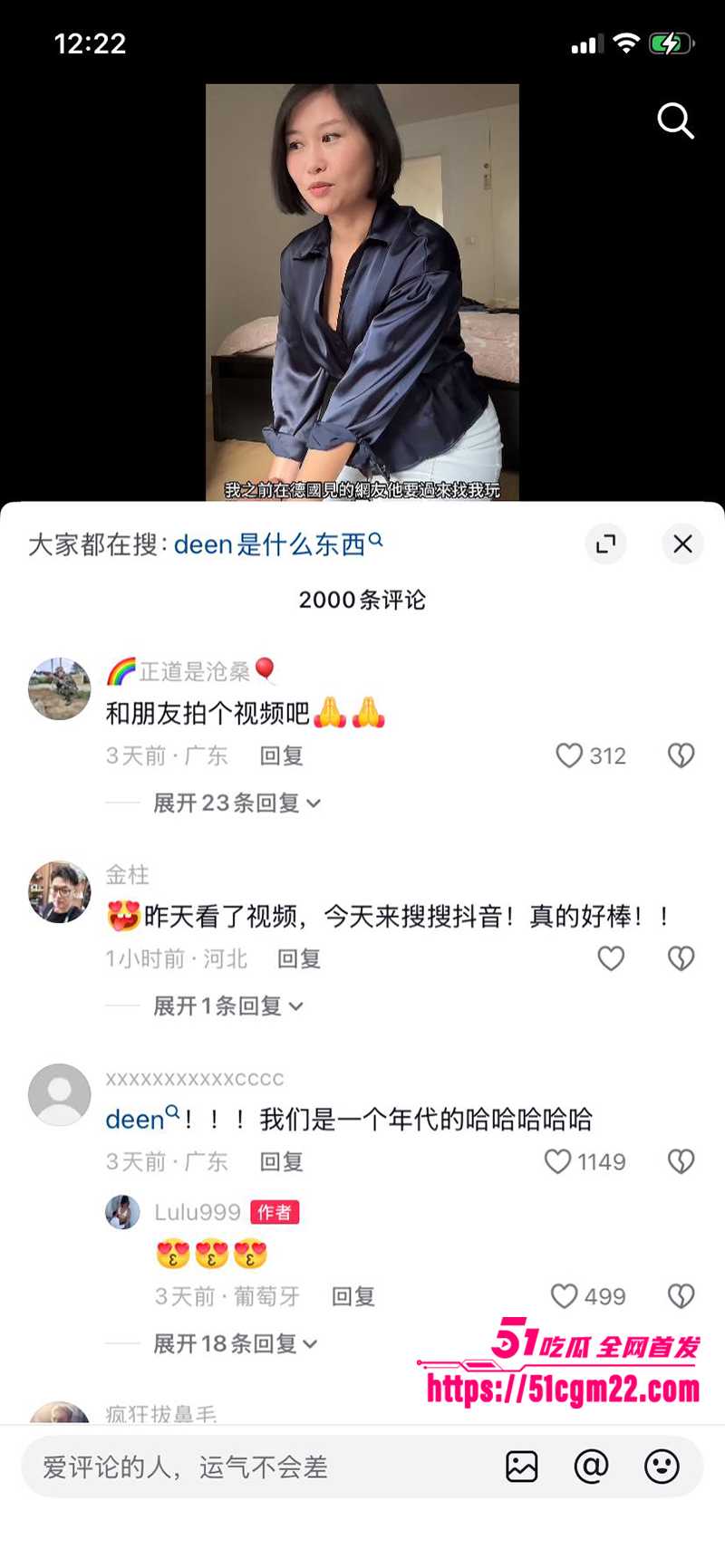Tap the dislike icon on the first comment
This screenshot has height=1568, width=725.
coord(681,755)
